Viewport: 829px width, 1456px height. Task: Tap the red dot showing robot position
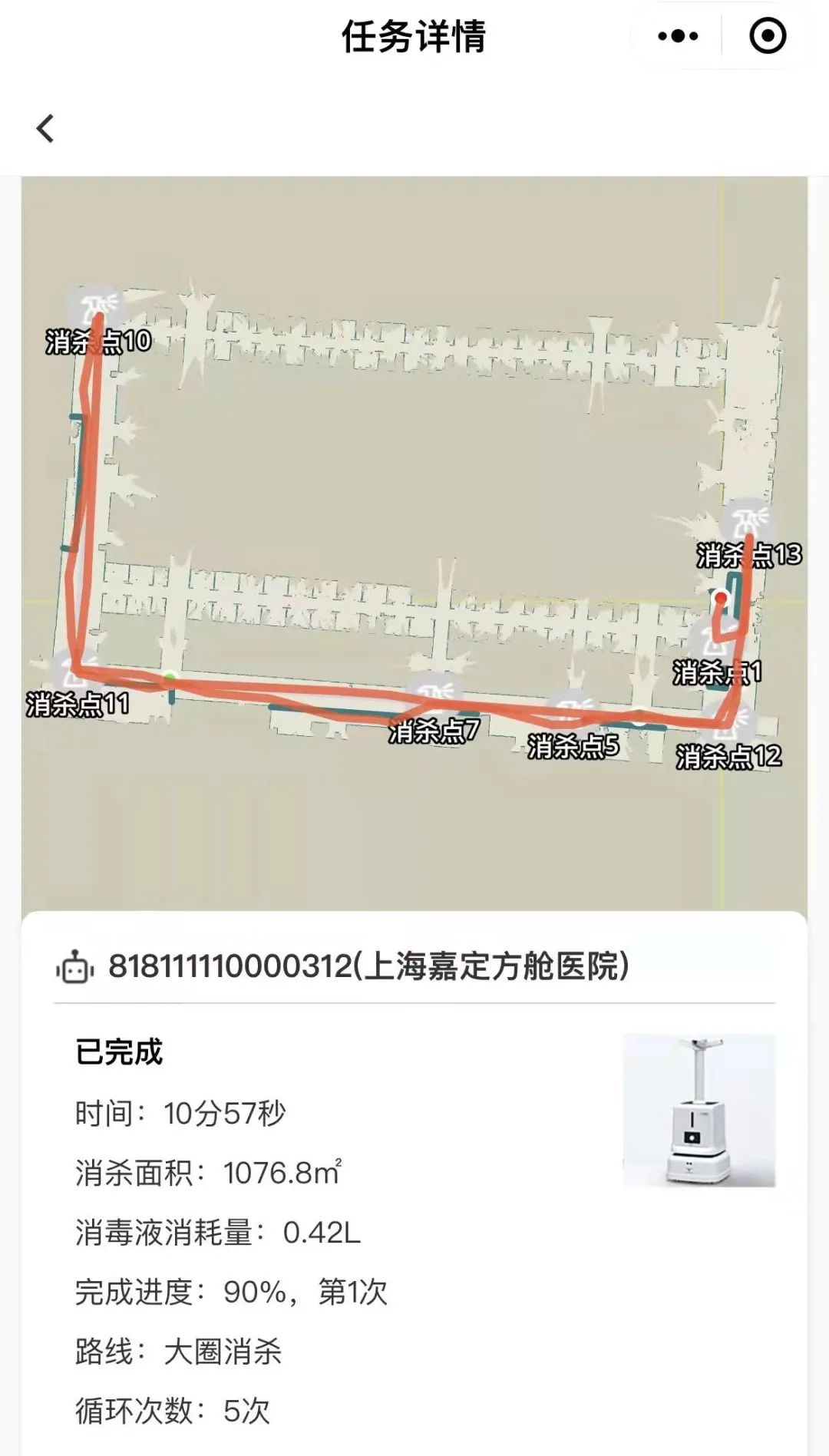(720, 596)
